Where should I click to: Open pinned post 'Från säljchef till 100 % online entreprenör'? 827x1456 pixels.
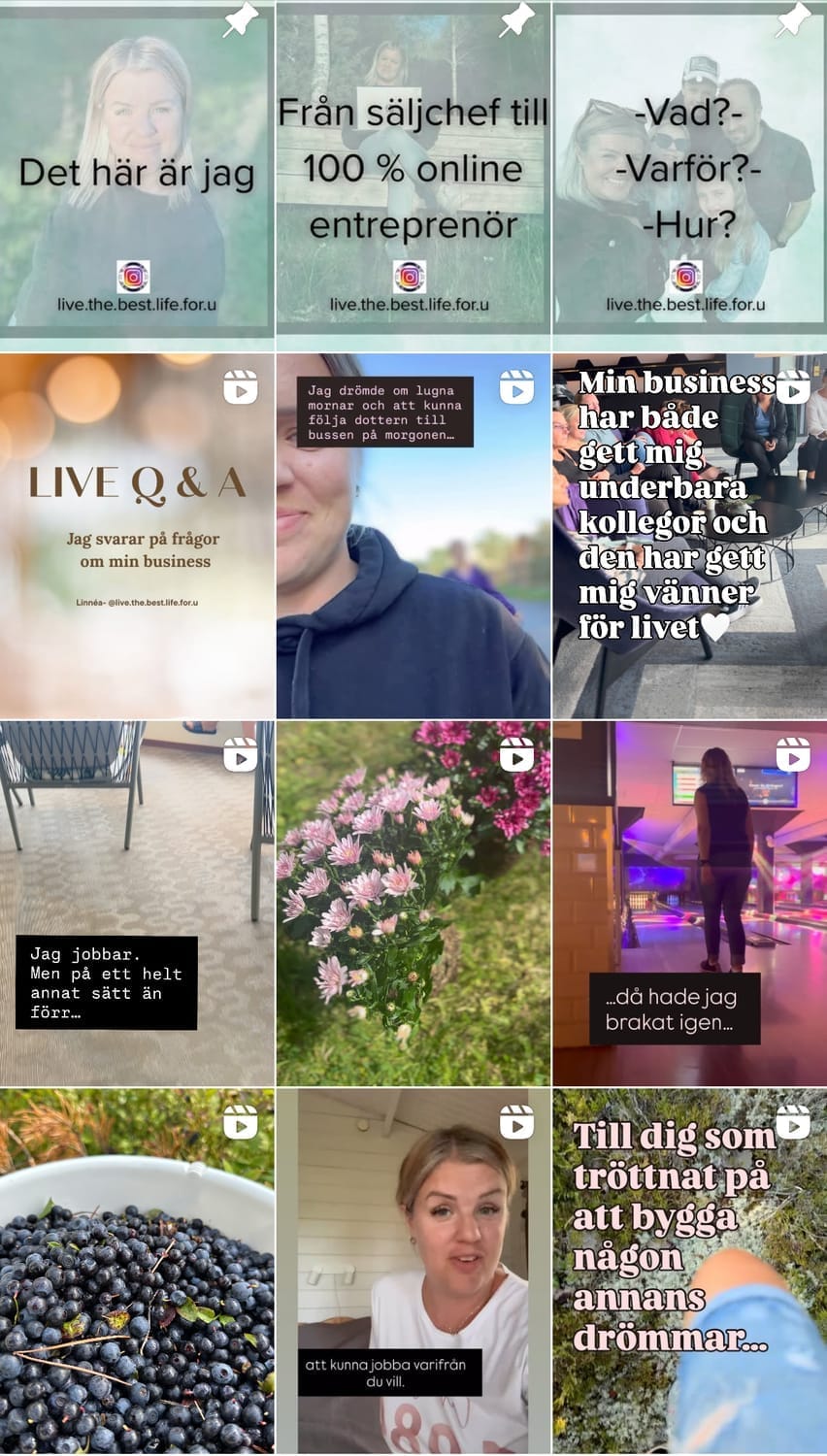click(413, 175)
